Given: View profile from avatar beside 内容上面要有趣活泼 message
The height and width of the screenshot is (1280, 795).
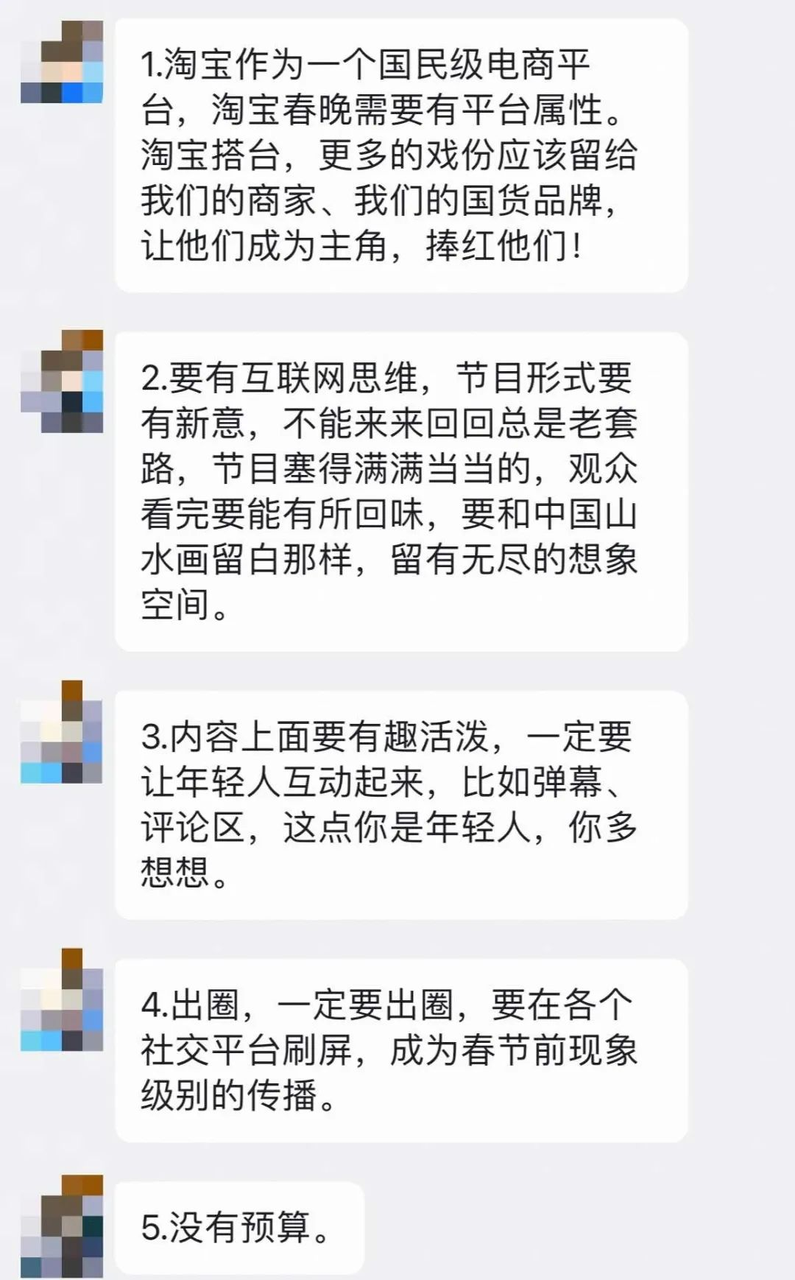Looking at the screenshot, I should (x=62, y=732).
